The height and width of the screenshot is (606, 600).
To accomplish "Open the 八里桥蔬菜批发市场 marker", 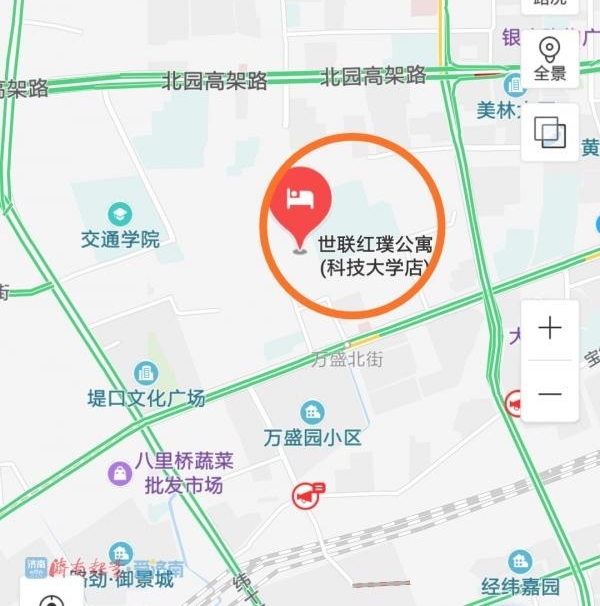I will point(119,472).
